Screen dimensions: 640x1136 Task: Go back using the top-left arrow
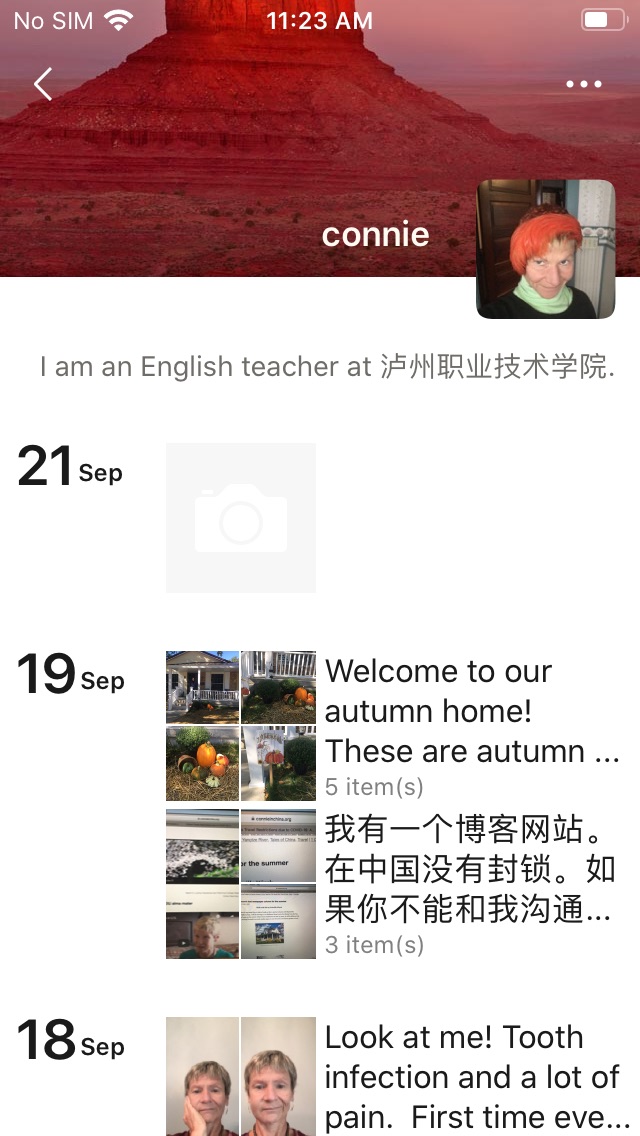coord(43,85)
